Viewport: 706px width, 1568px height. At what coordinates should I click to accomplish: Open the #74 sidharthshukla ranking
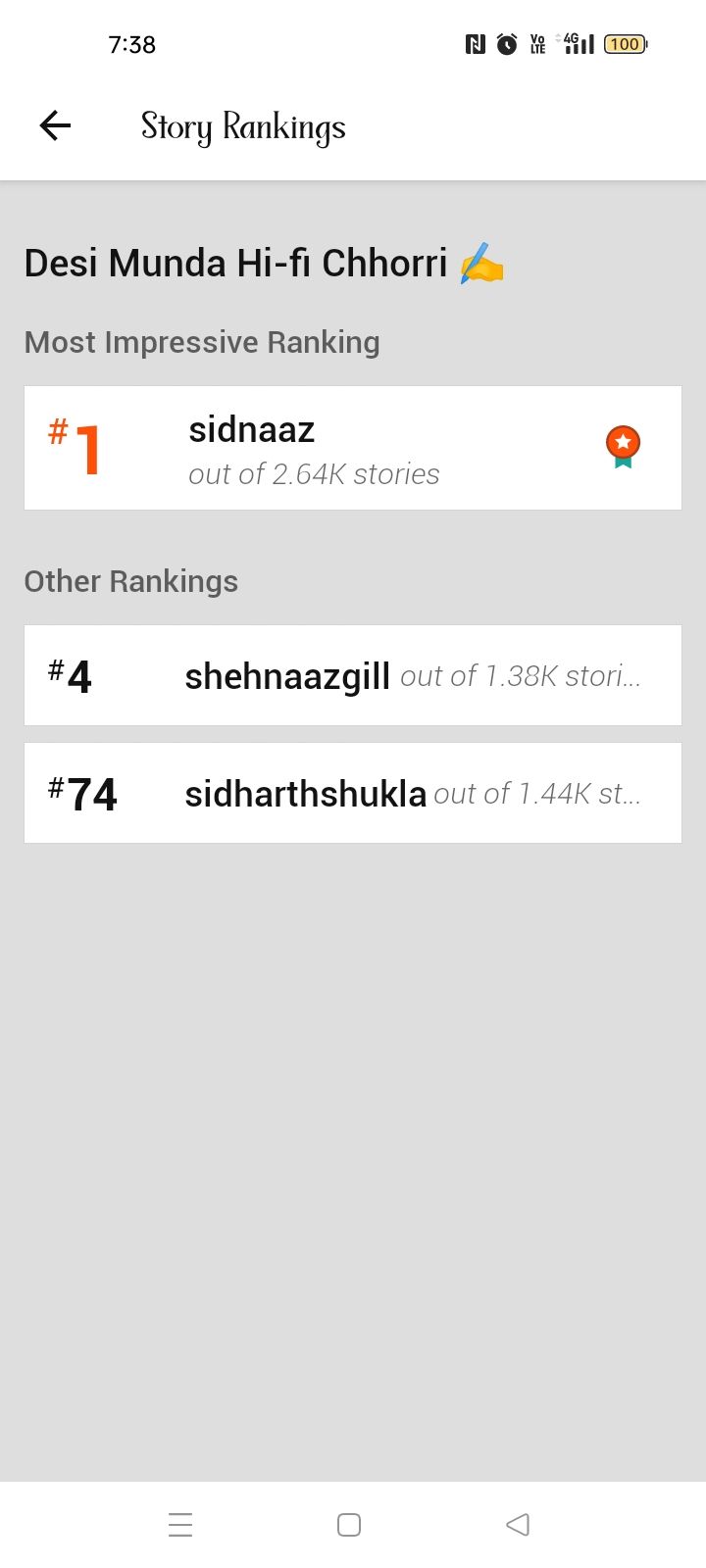[x=353, y=793]
